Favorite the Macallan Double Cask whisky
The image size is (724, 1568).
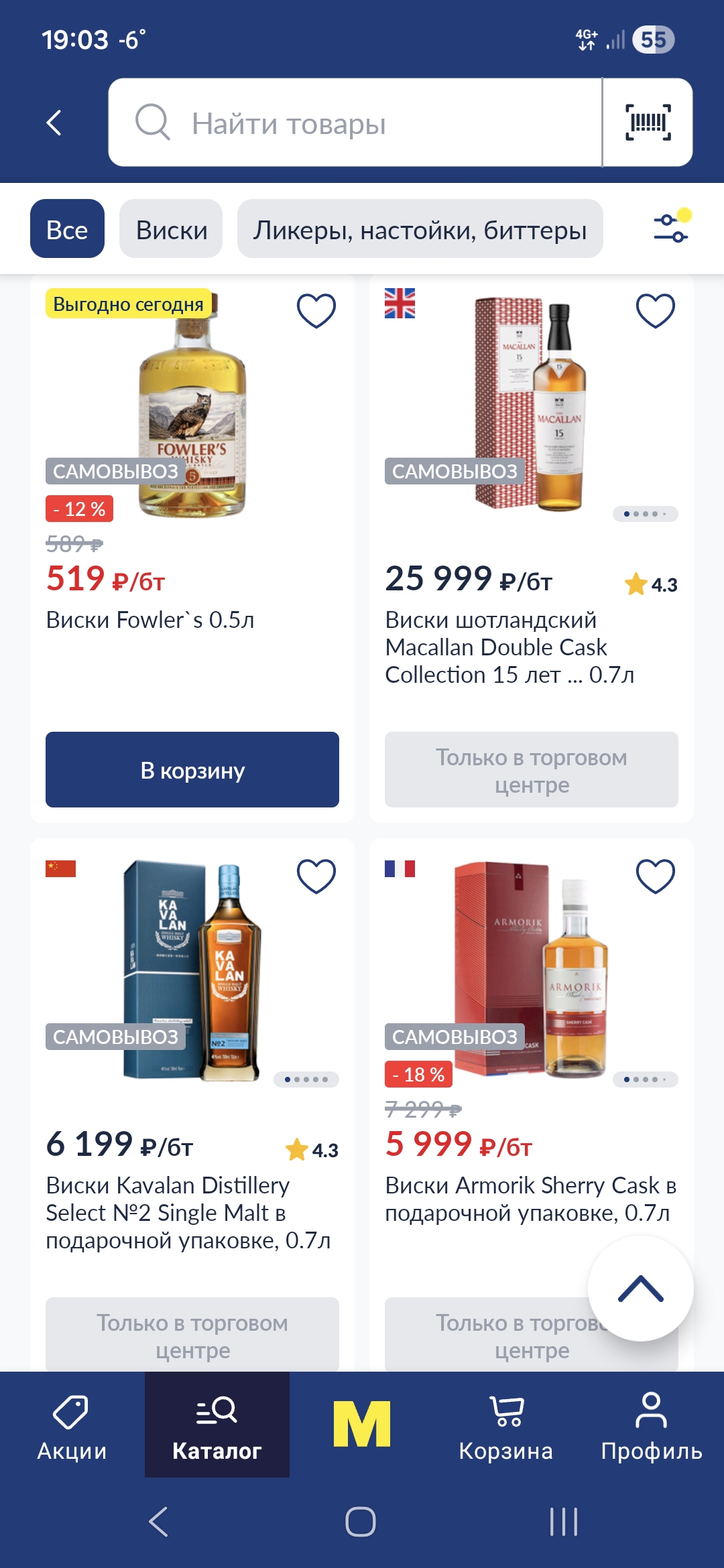pos(655,311)
